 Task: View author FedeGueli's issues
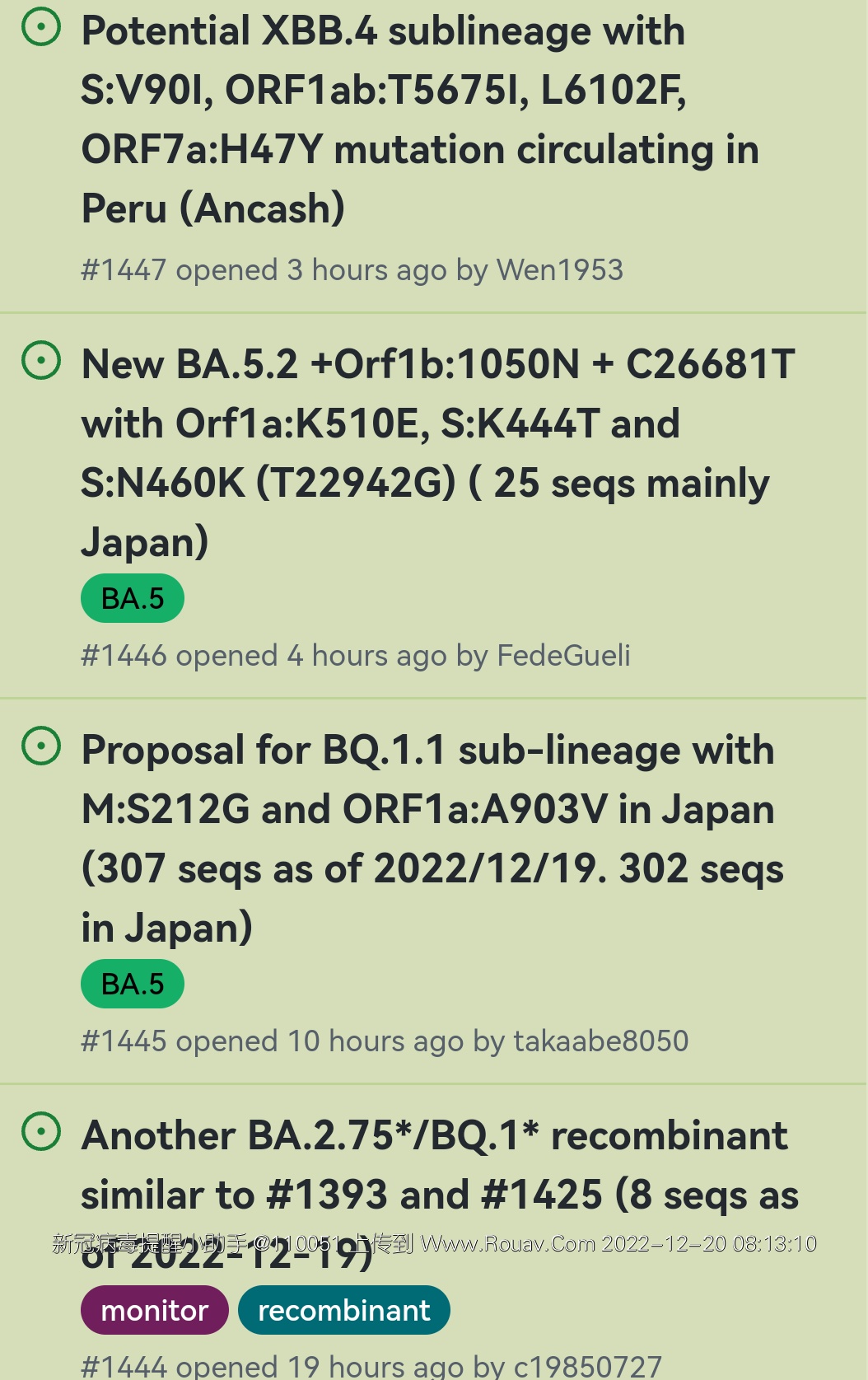pyautogui.click(x=563, y=656)
